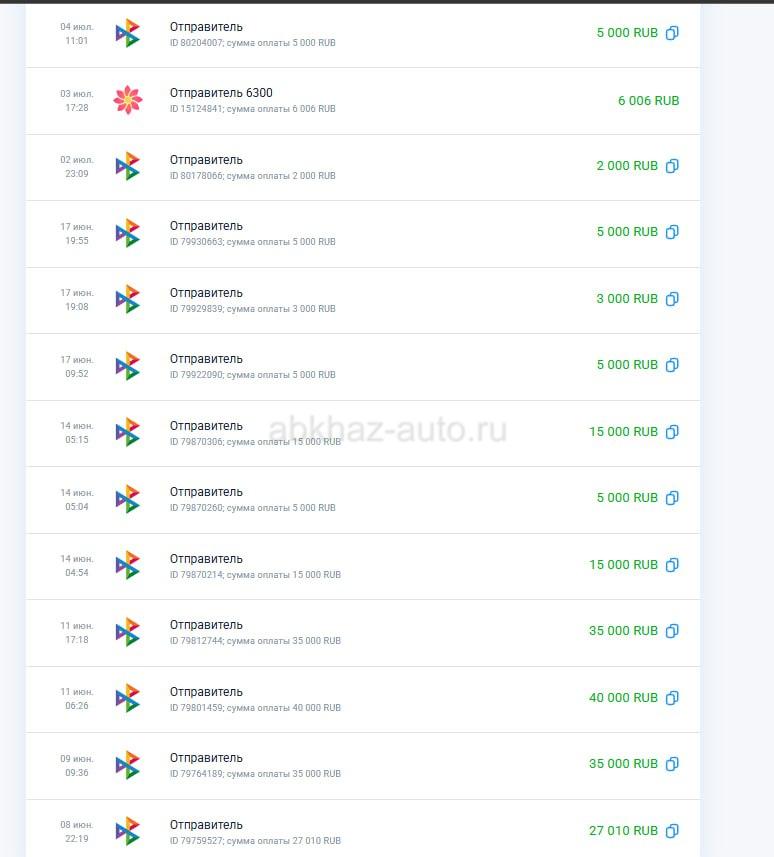Tap the copy icon for transaction ID 79930663
The image size is (774, 857).
[x=672, y=232]
